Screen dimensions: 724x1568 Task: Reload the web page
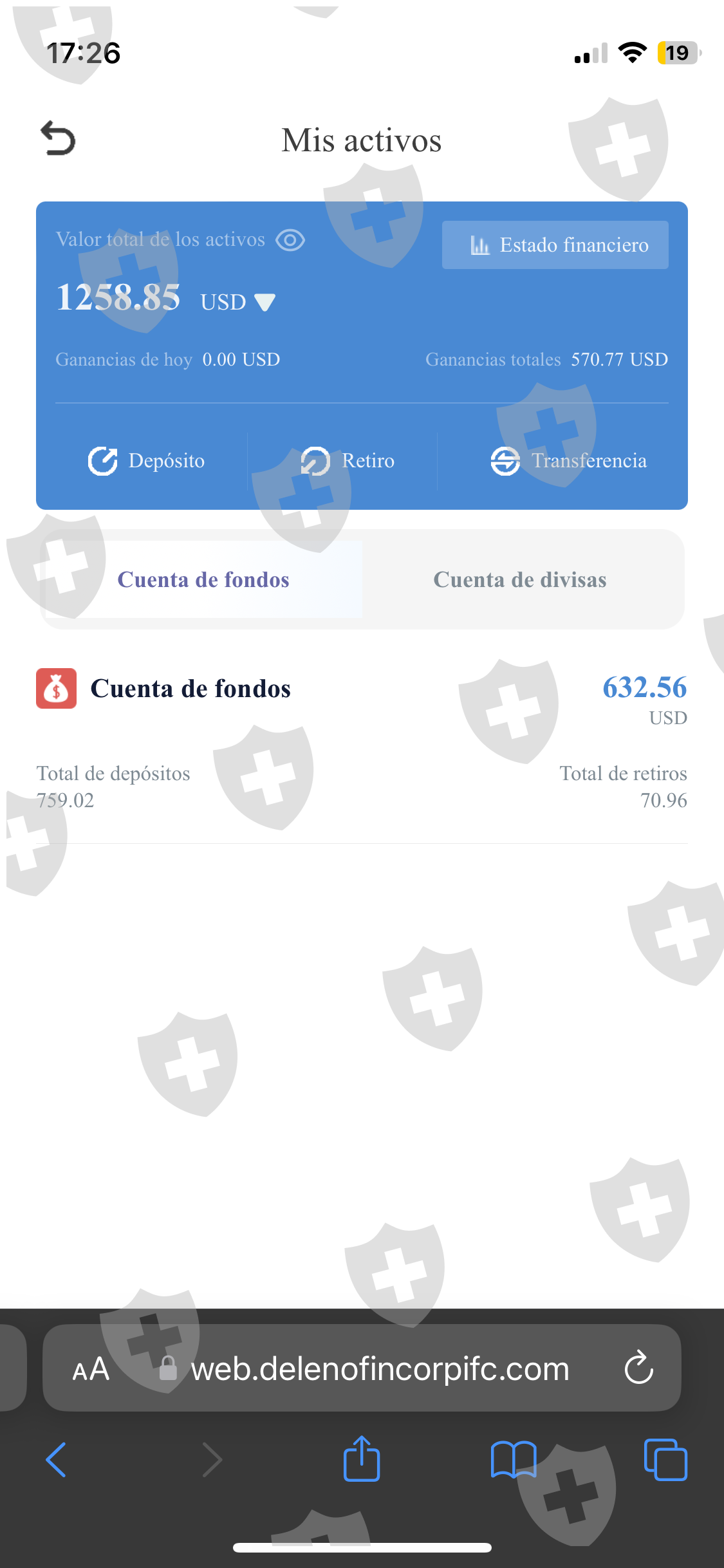638,1368
